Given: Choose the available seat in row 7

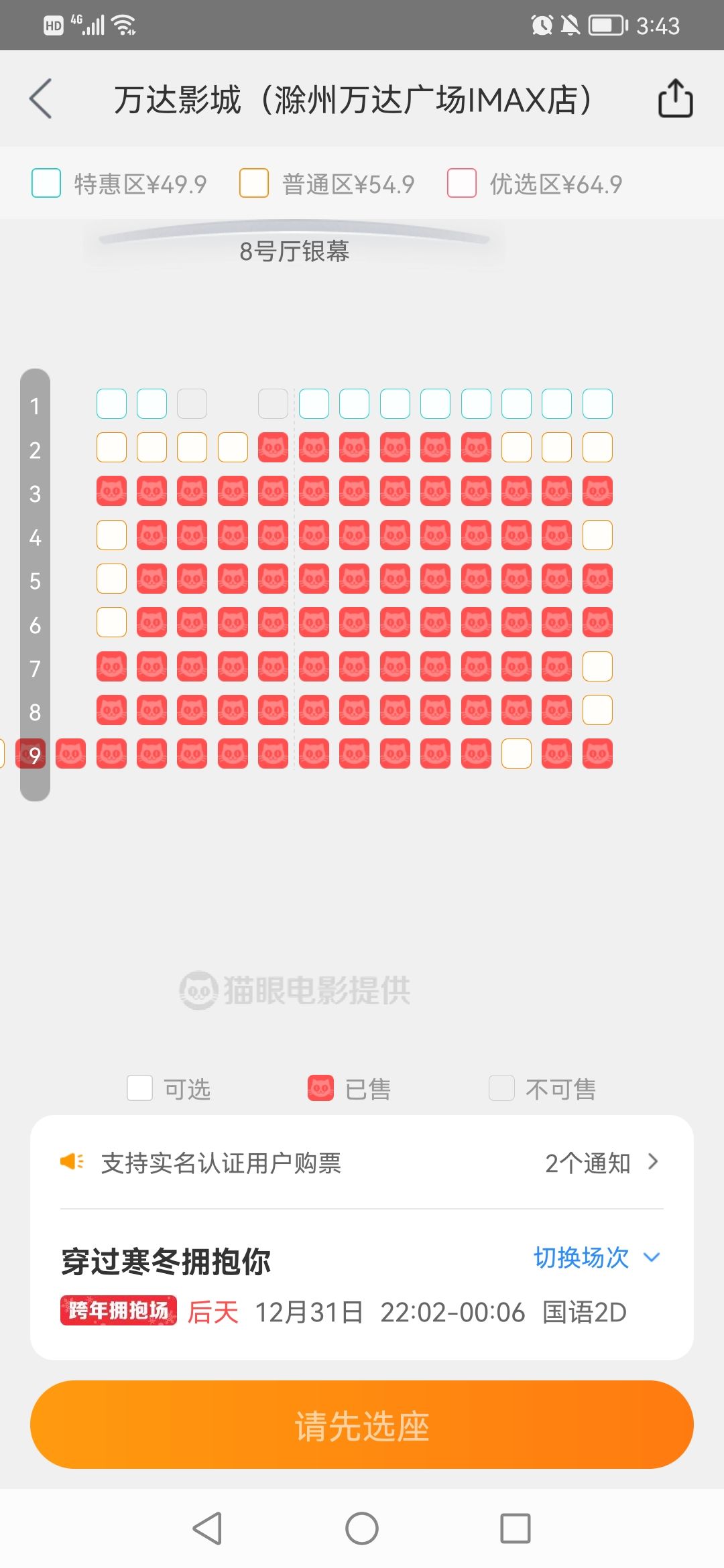Looking at the screenshot, I should click(x=597, y=667).
